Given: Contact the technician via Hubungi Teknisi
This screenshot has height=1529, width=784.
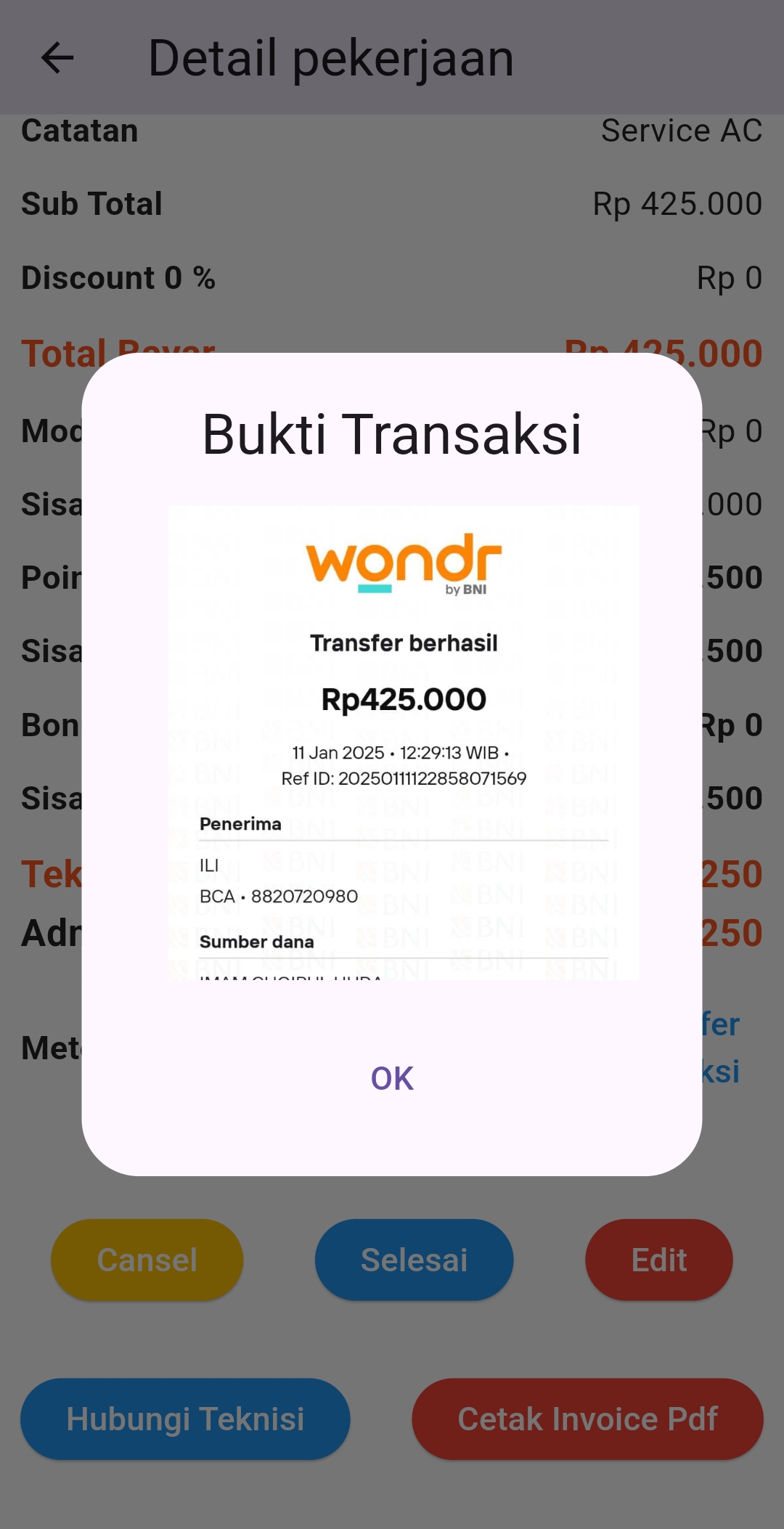Looking at the screenshot, I should (185, 1419).
